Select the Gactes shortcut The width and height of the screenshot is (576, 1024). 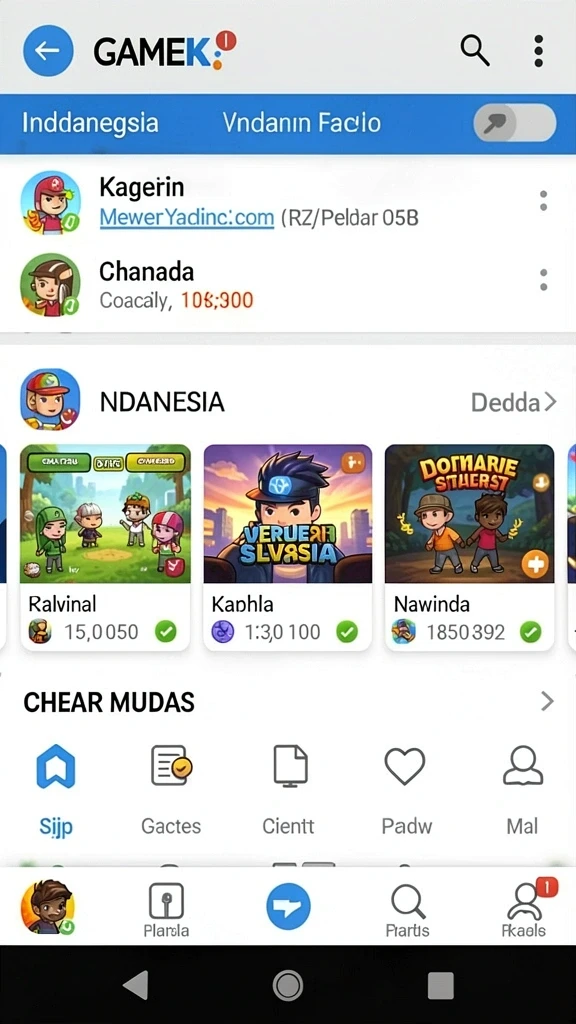171,791
